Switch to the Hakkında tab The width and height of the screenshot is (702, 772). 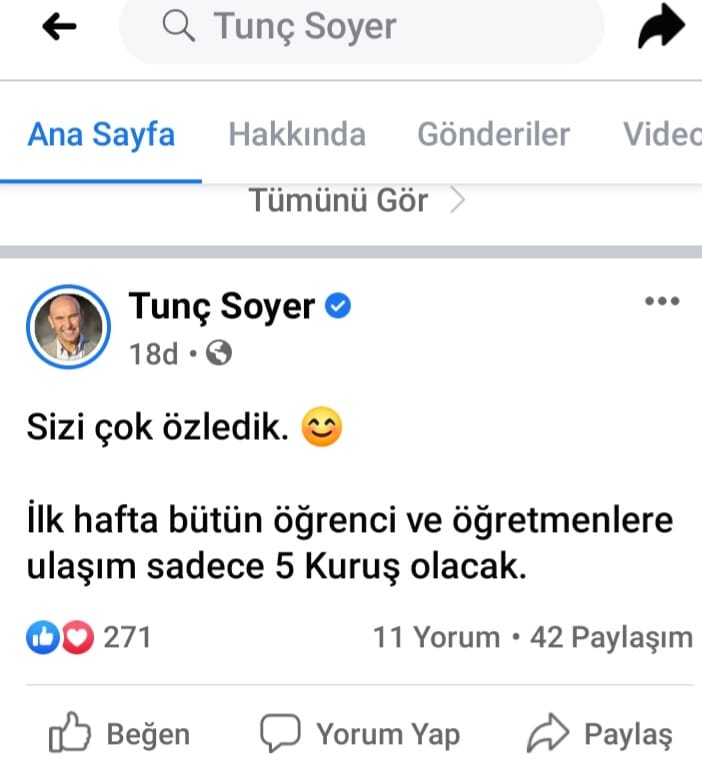(x=297, y=134)
